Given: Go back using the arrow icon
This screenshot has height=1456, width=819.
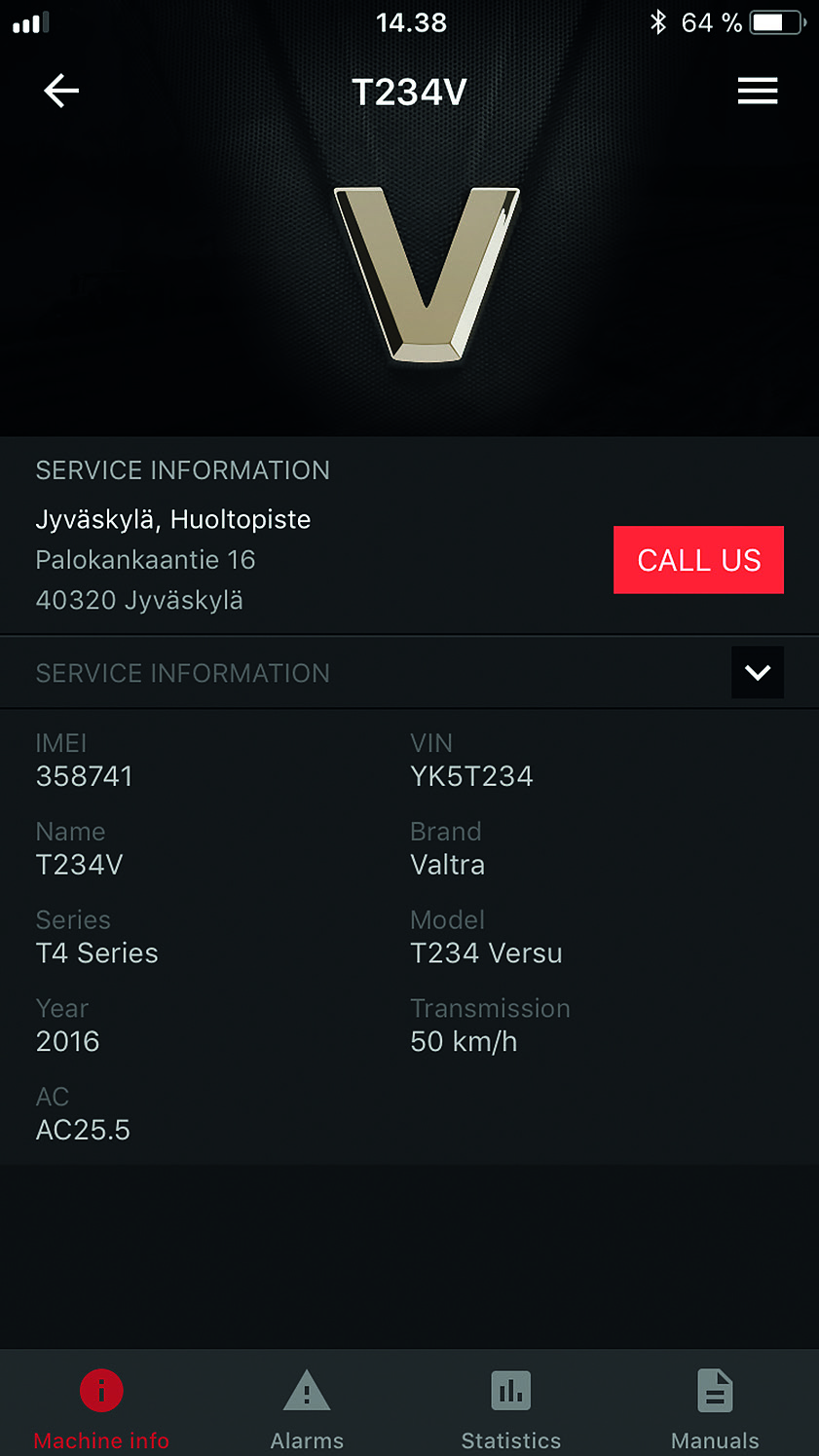Looking at the screenshot, I should pos(60,92).
